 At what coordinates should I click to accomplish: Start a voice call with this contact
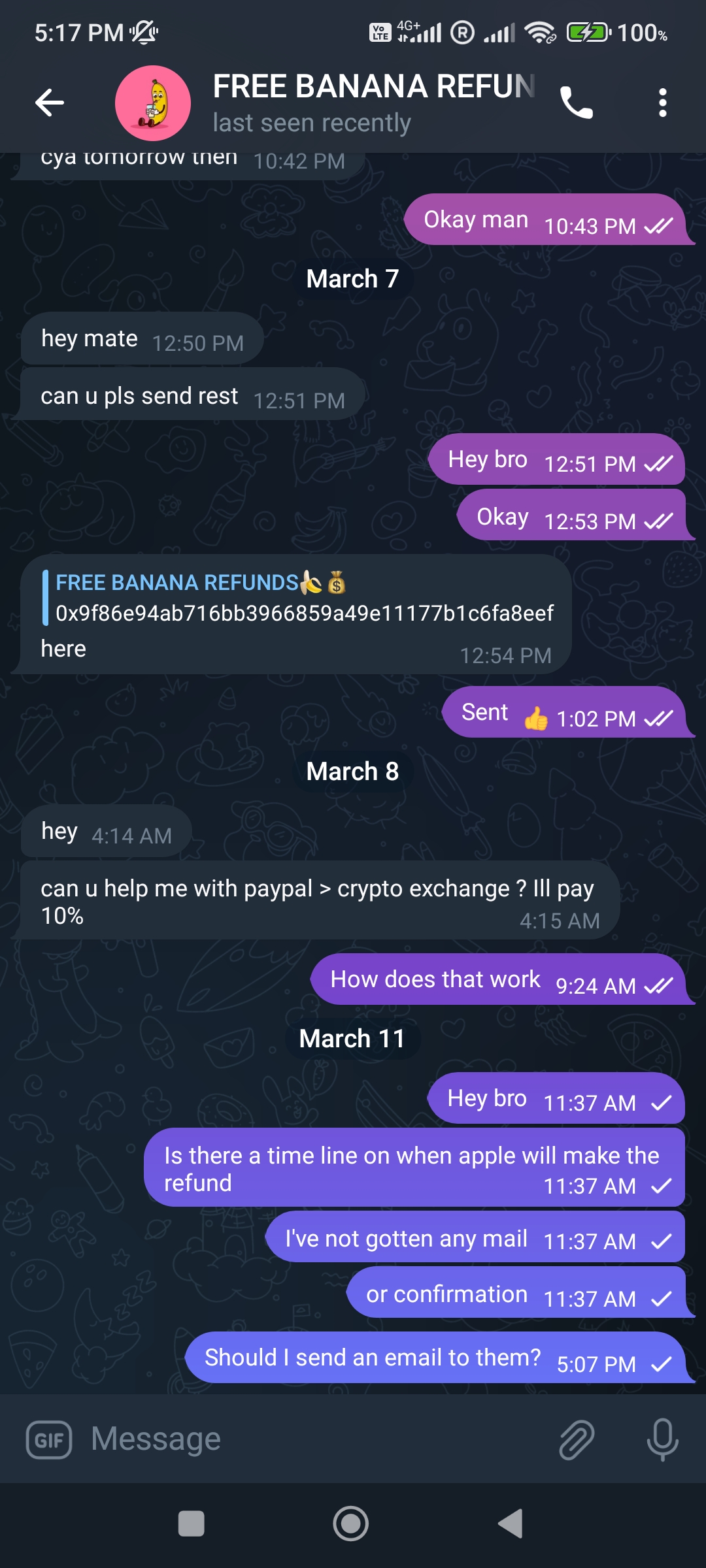(576, 103)
